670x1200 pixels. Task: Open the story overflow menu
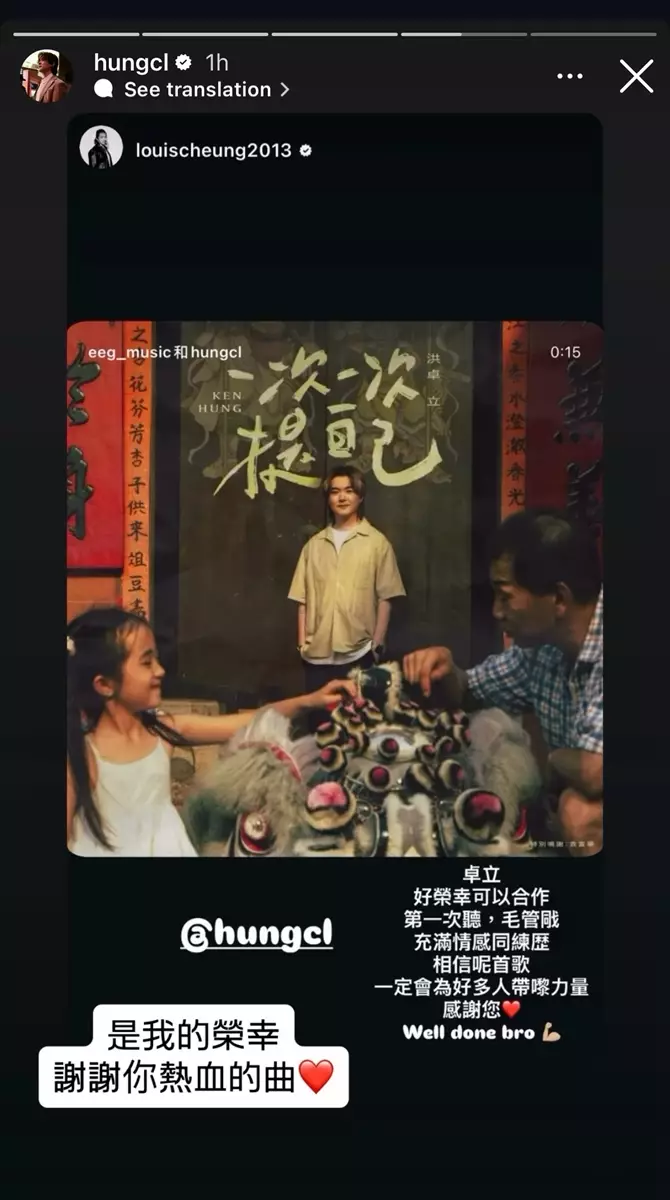point(570,76)
